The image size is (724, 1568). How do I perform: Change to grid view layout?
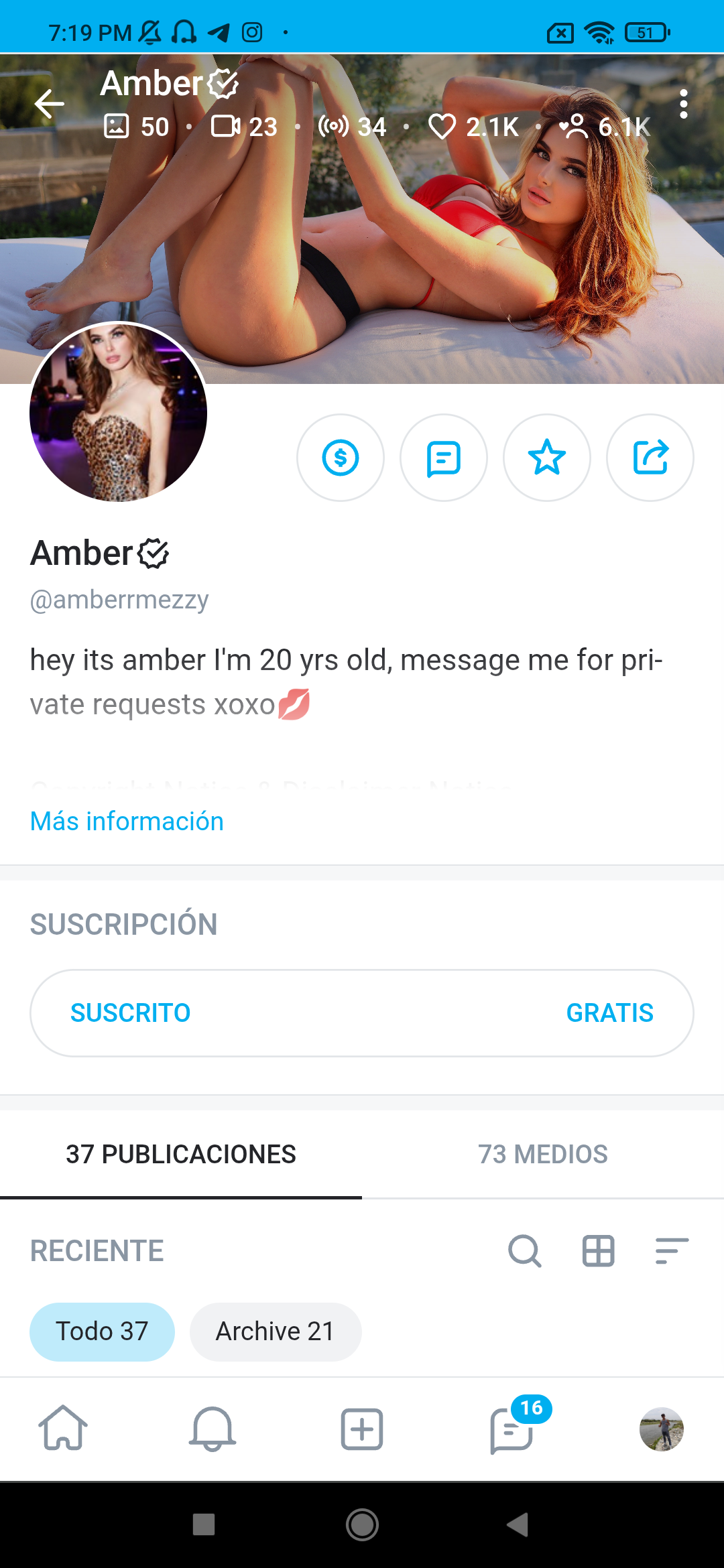point(598,1251)
